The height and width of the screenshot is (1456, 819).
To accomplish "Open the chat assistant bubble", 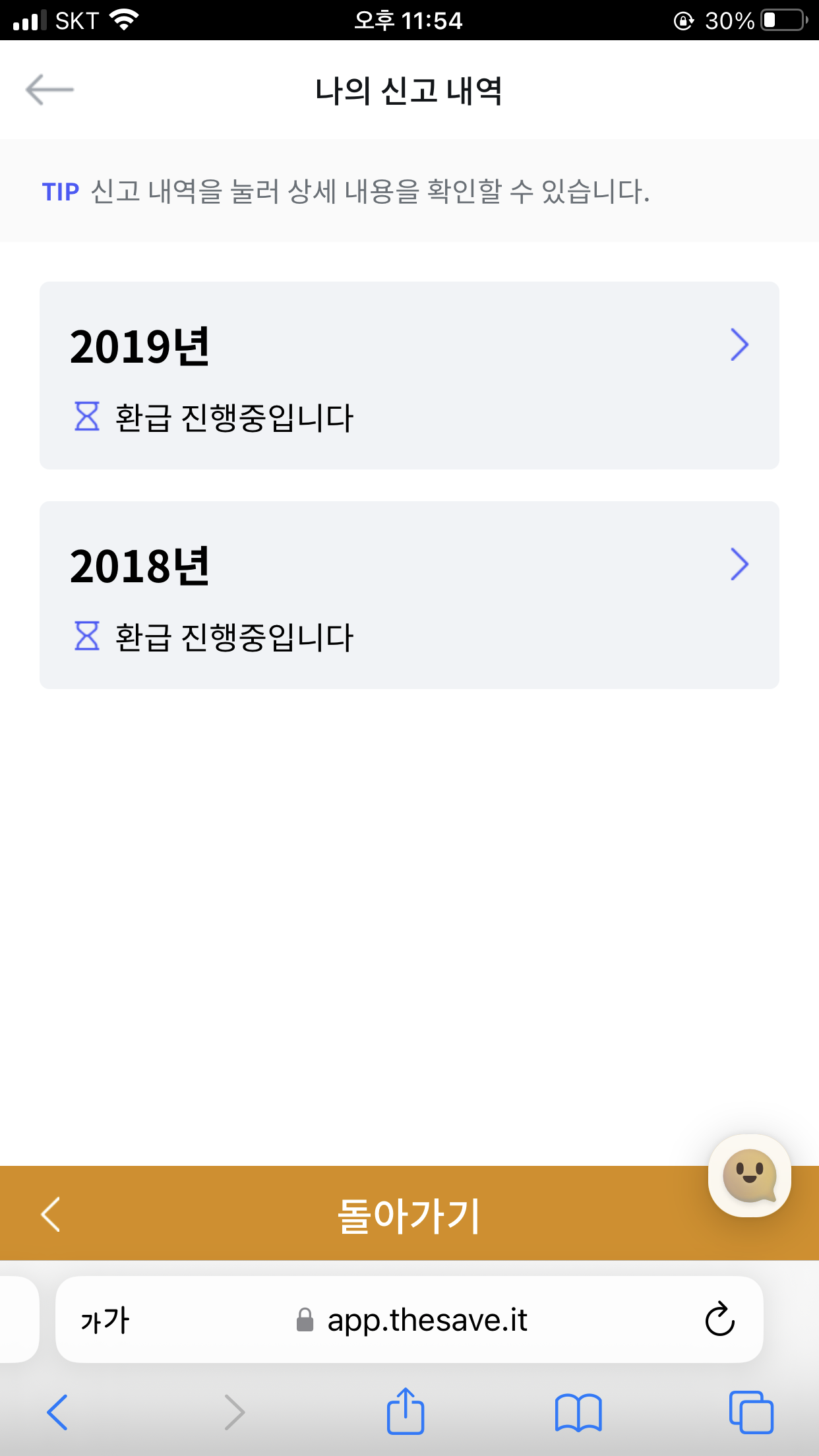I will pos(749,1176).
